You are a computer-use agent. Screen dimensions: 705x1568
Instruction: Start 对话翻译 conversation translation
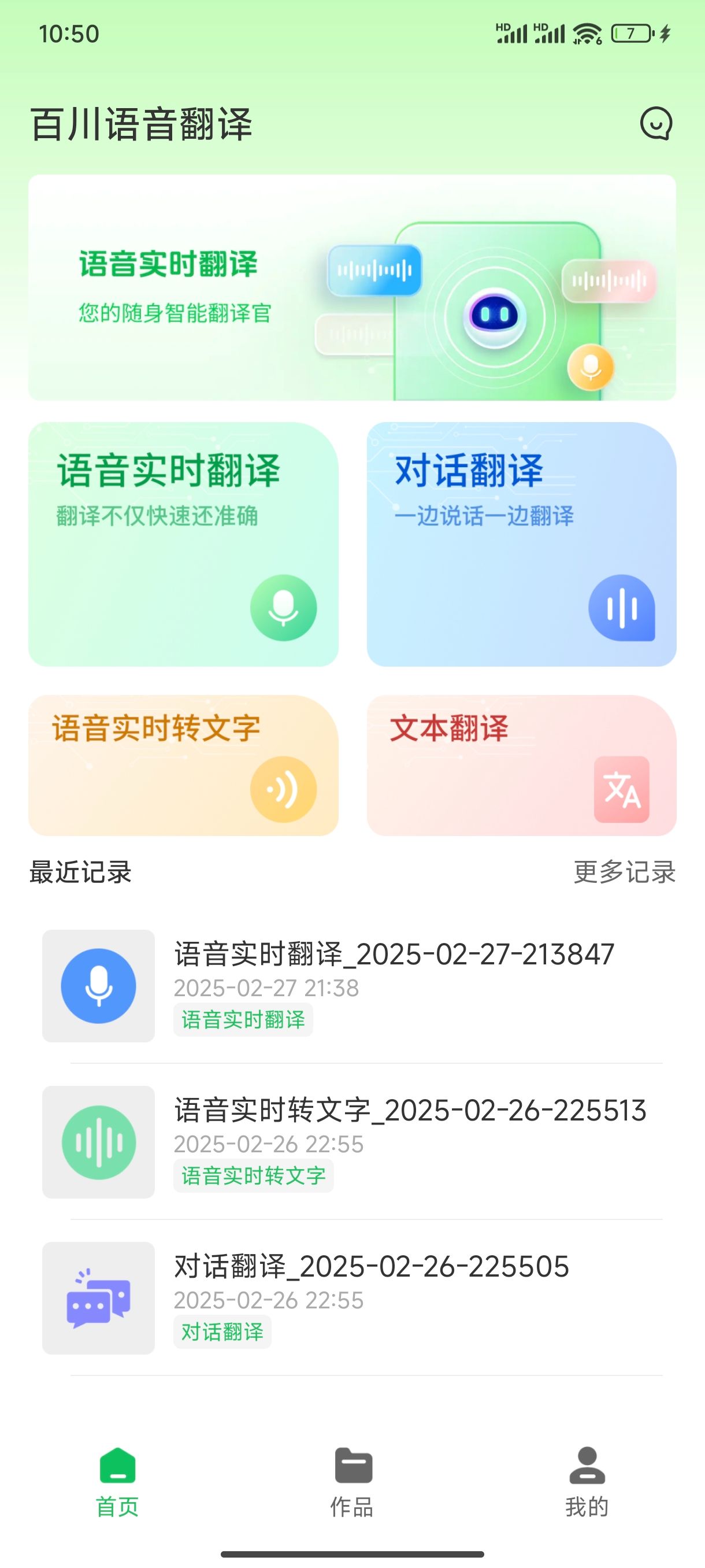(521, 543)
